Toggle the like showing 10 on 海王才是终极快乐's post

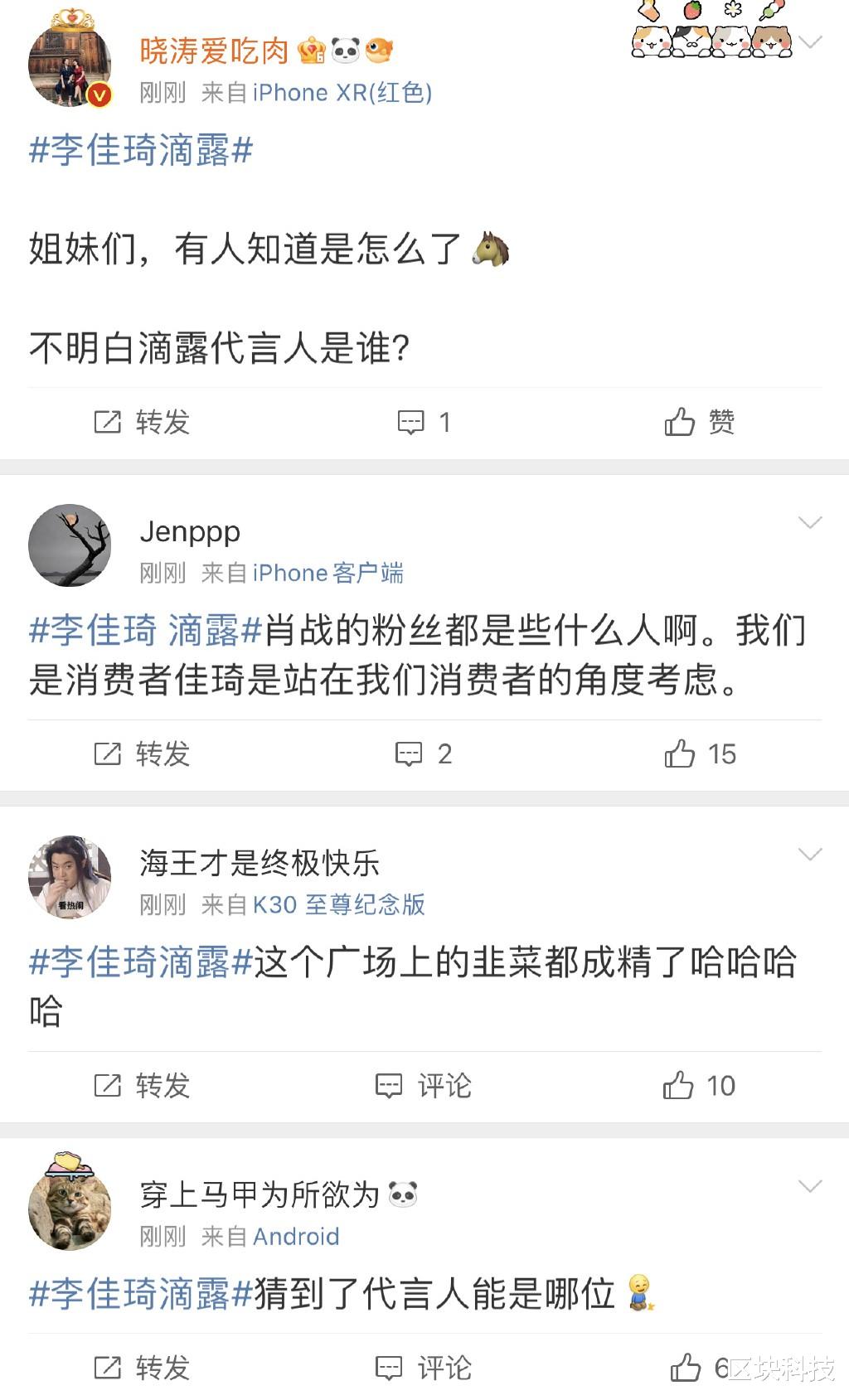click(x=699, y=1086)
